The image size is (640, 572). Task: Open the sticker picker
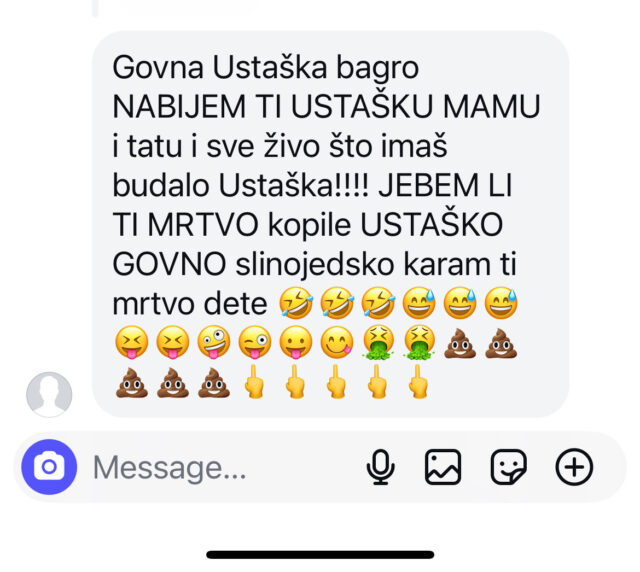[508, 467]
